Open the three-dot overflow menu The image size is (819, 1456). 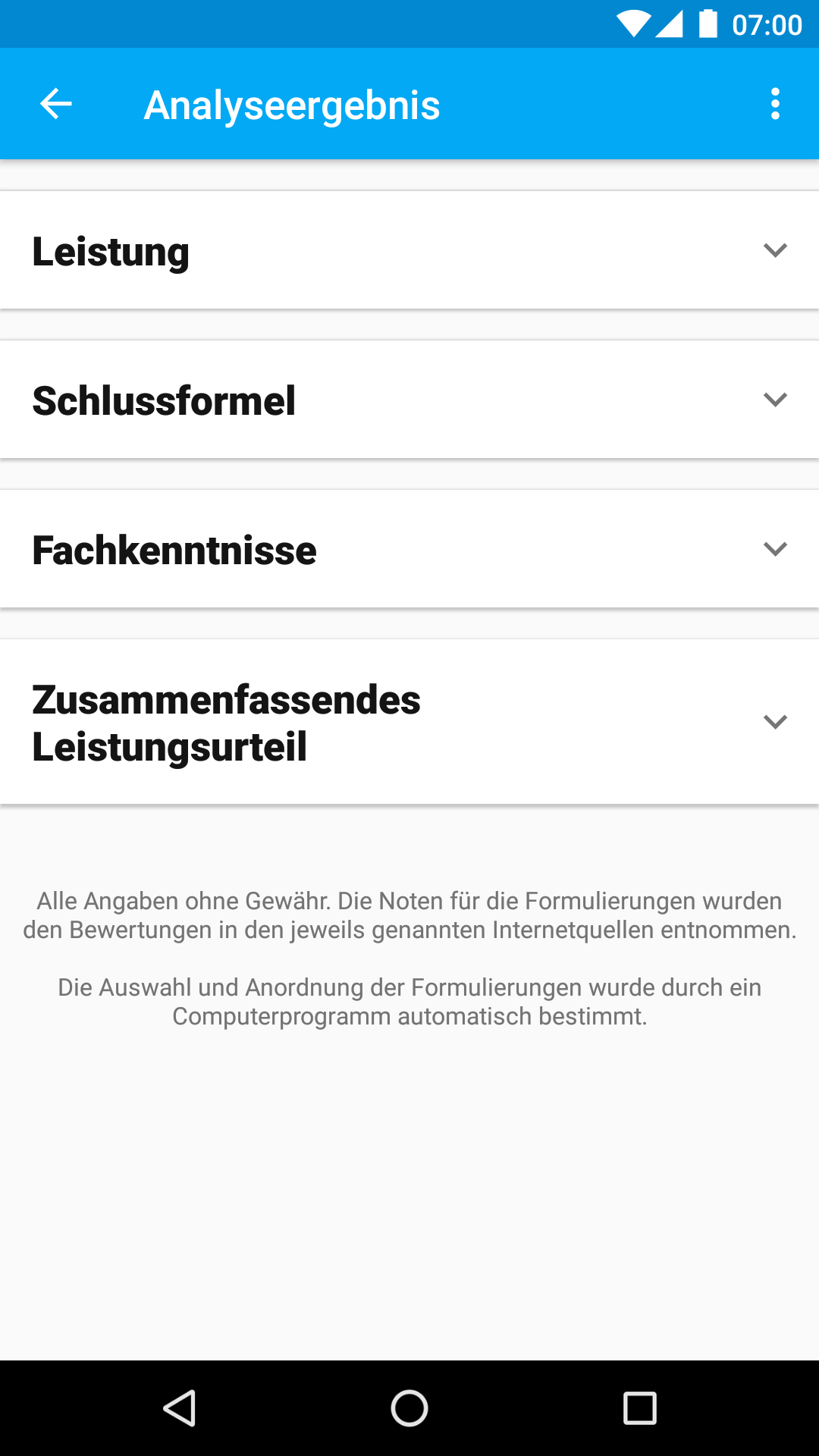(x=774, y=104)
